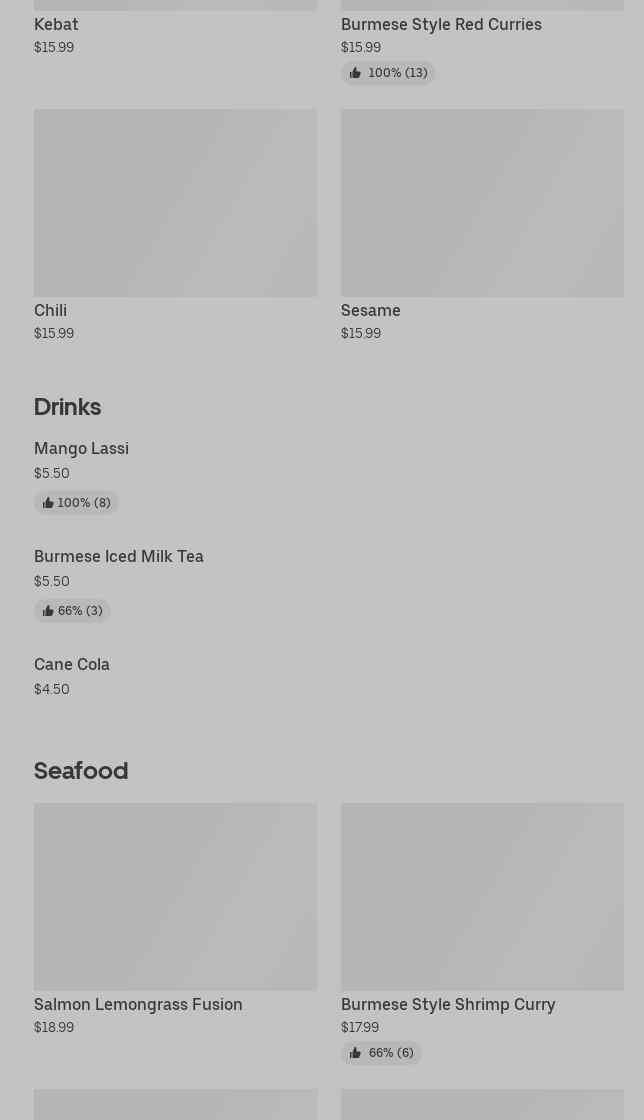The width and height of the screenshot is (644, 1120).
Task: Select Cane Cola drink
Action: pyautogui.click(x=72, y=665)
